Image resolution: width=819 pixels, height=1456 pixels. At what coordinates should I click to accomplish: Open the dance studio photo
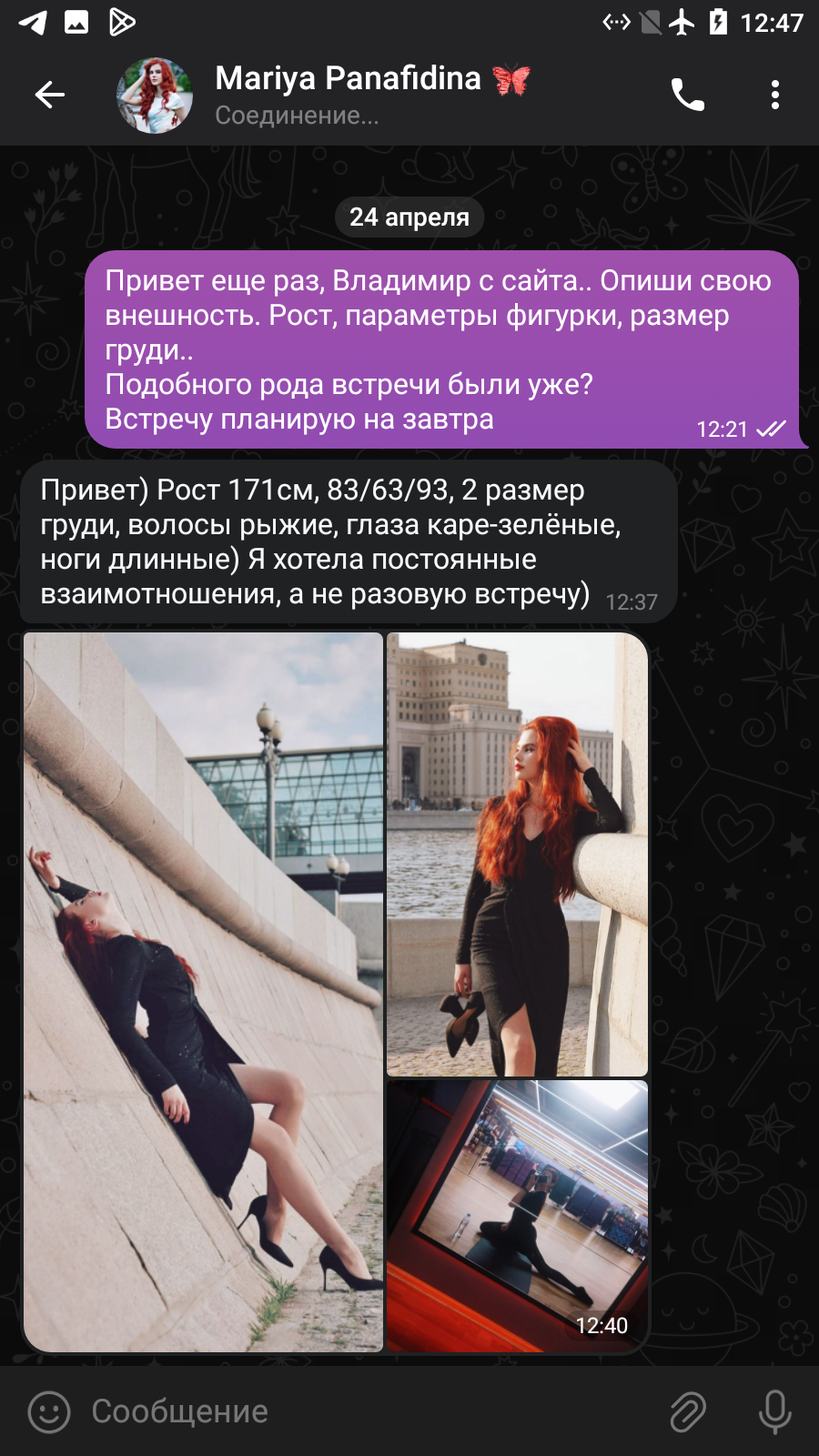pyautogui.click(x=517, y=1217)
